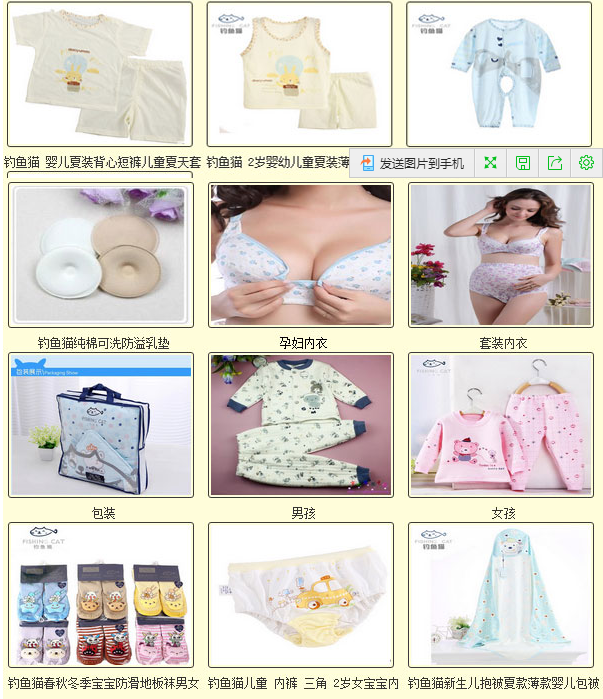Open the image toolbar settings gear
This screenshot has height=699, width=603.
pos(587,163)
